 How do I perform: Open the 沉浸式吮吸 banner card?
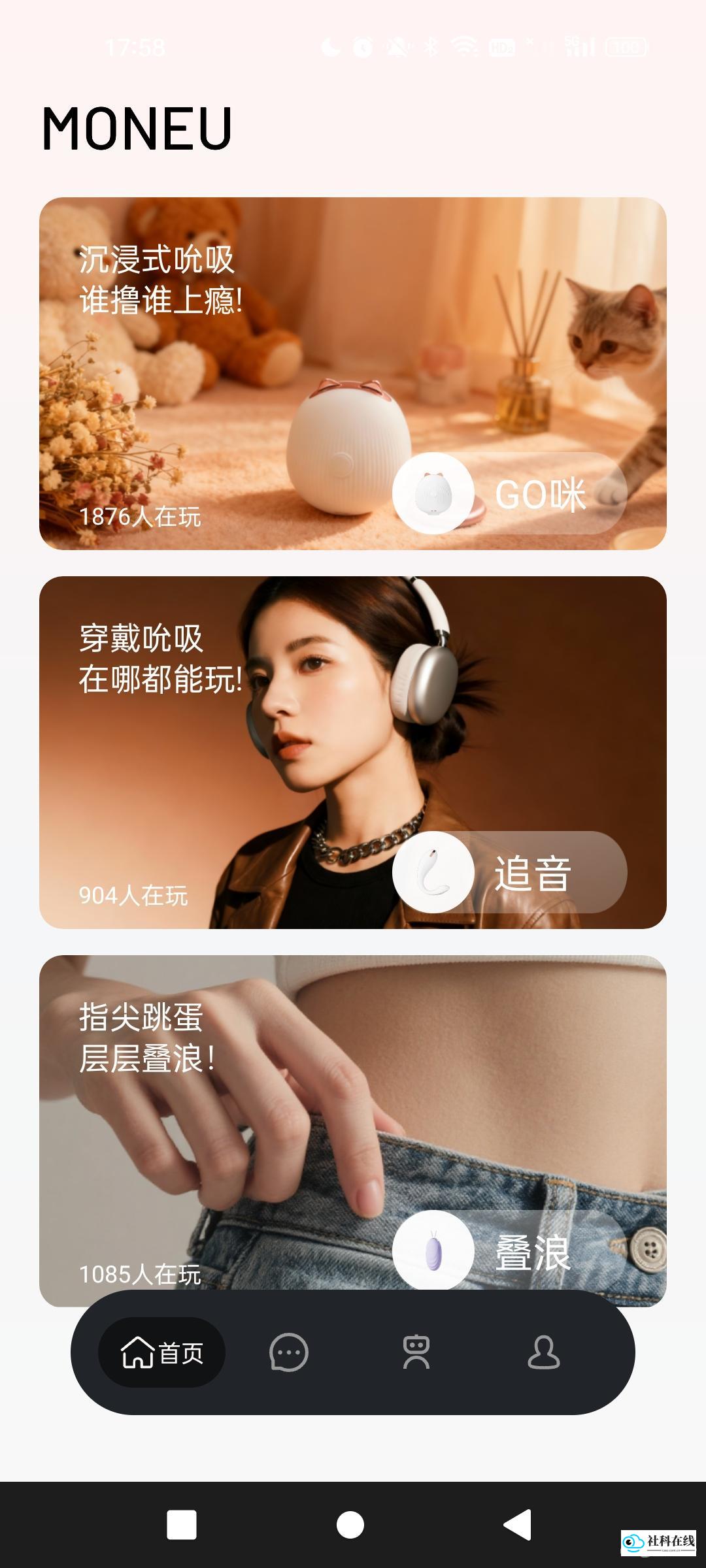pyautogui.click(x=353, y=373)
